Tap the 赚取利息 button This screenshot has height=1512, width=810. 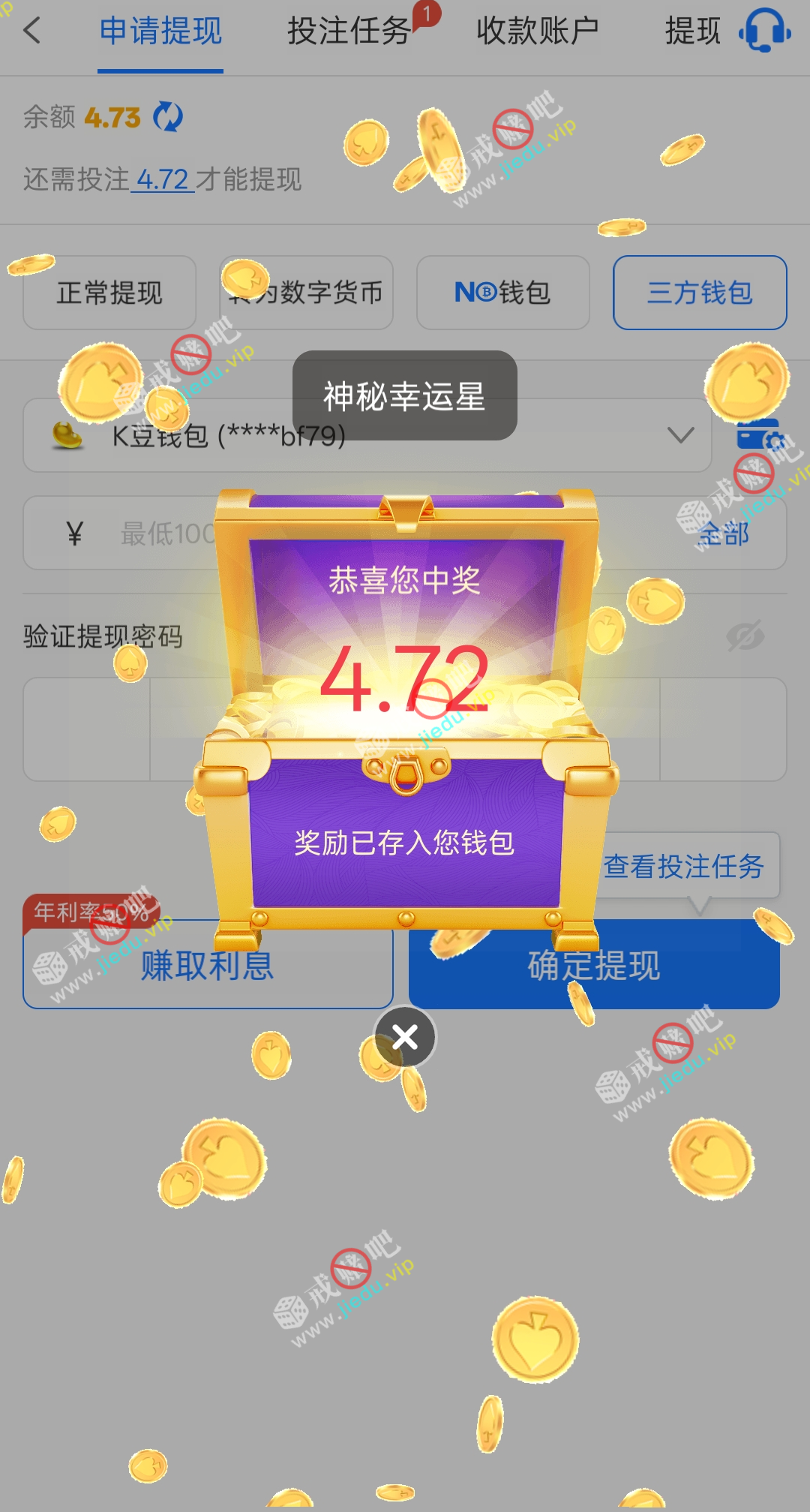click(208, 965)
